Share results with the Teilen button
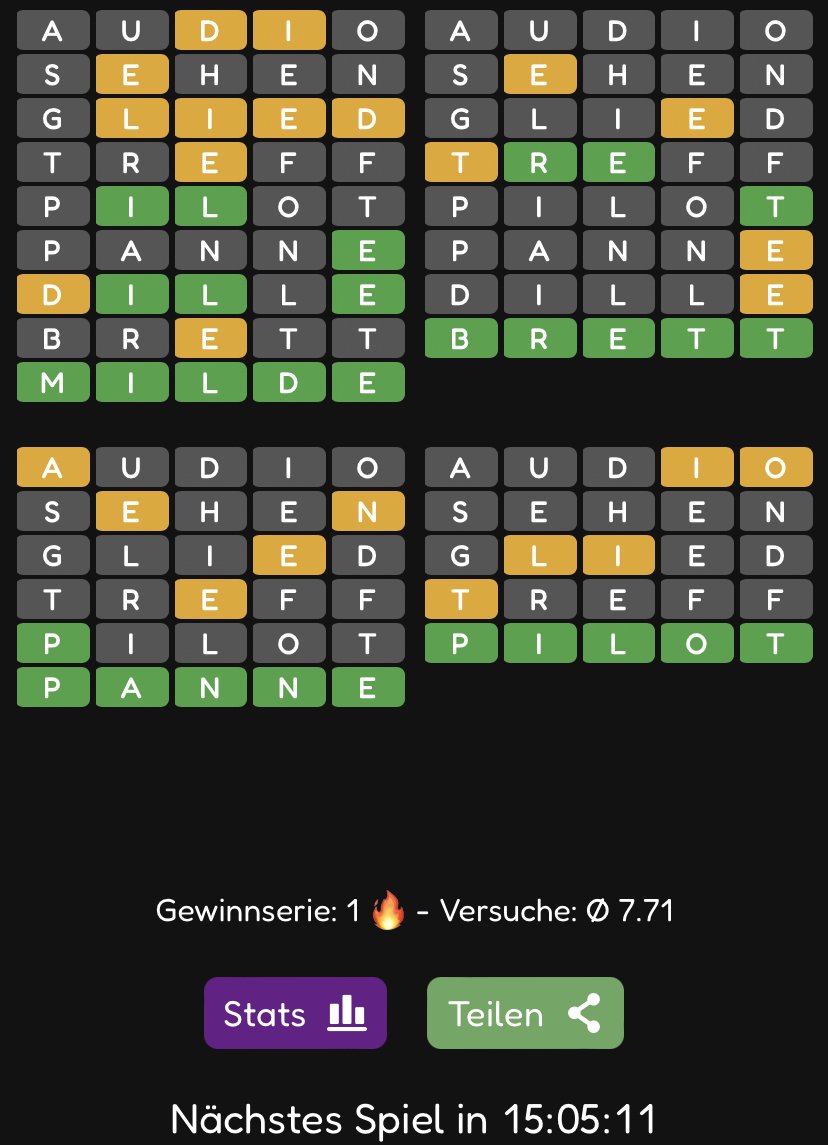 [x=525, y=1013]
